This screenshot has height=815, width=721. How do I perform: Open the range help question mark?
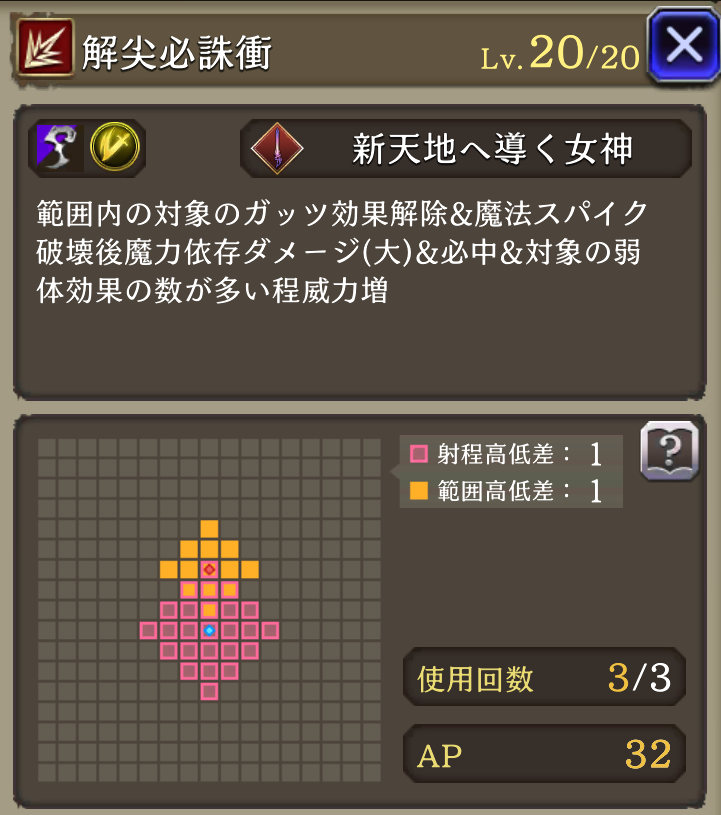click(x=668, y=452)
